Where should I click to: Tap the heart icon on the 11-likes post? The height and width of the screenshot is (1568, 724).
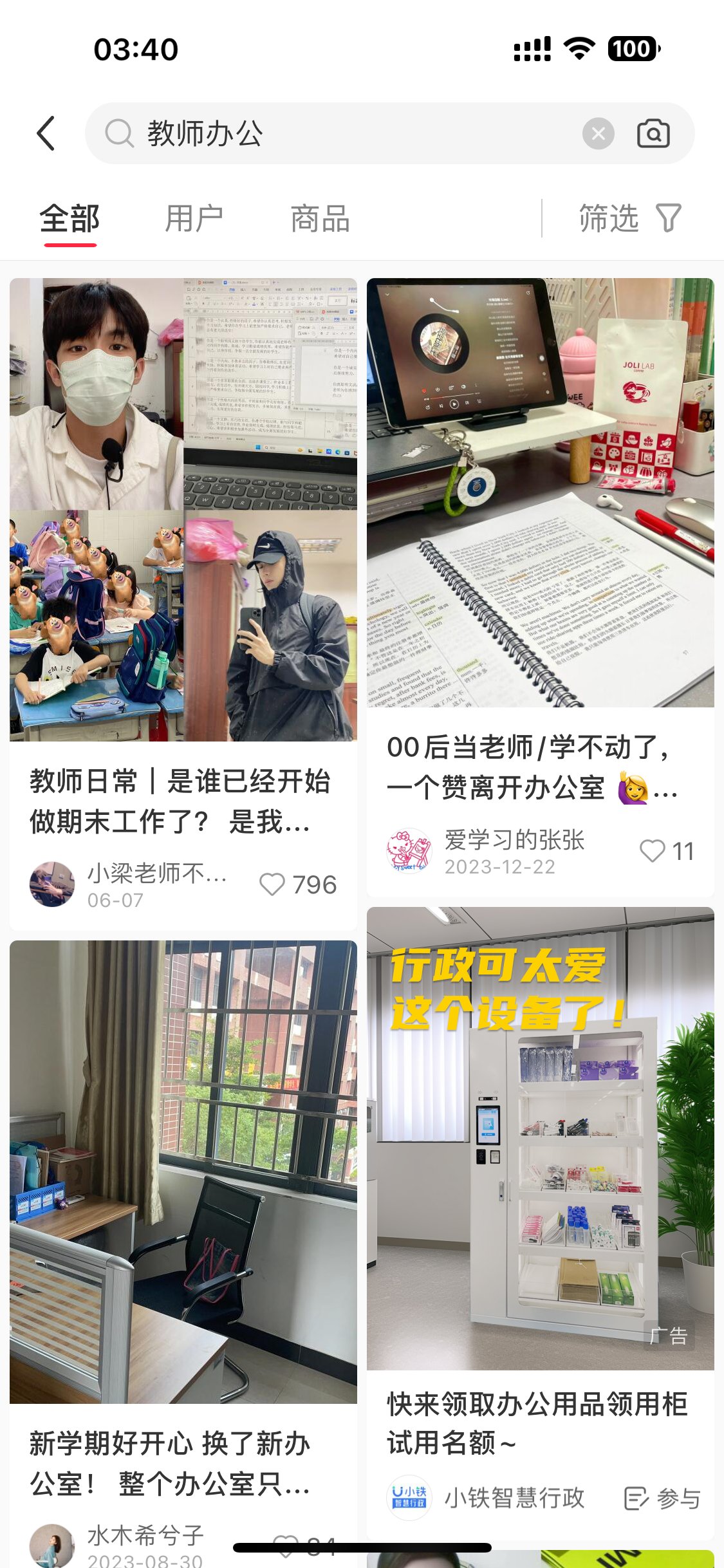653,852
